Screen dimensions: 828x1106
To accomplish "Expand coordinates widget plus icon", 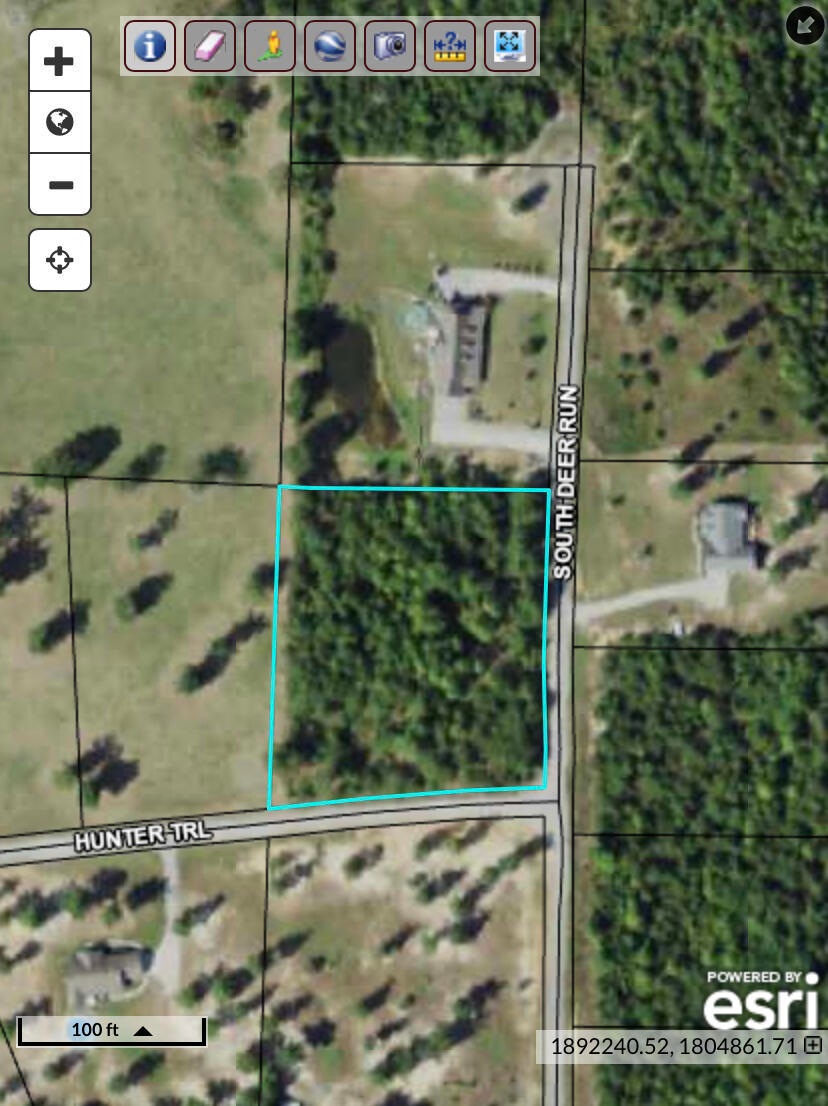I will 813,1045.
